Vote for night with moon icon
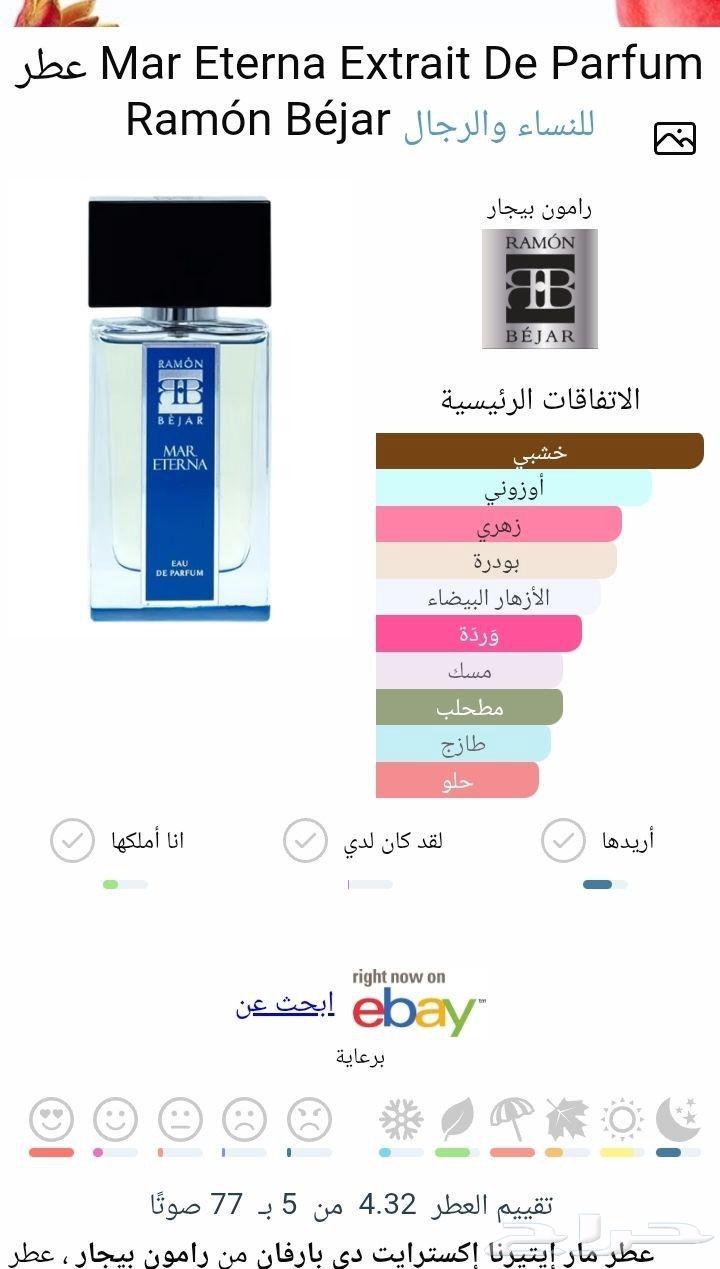The width and height of the screenshot is (720, 1269). point(677,1120)
